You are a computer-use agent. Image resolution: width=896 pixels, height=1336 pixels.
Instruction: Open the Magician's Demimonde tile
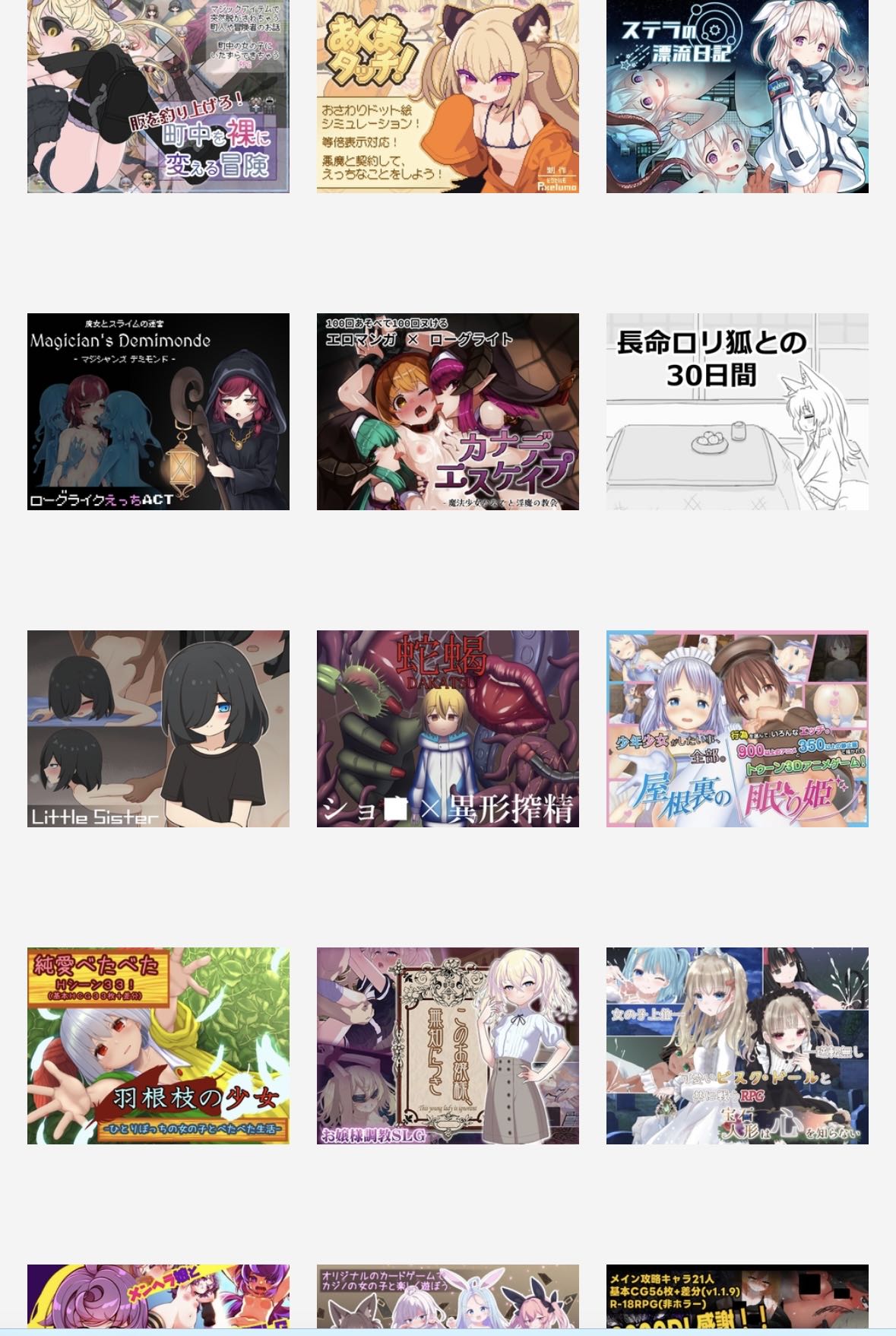coord(158,411)
